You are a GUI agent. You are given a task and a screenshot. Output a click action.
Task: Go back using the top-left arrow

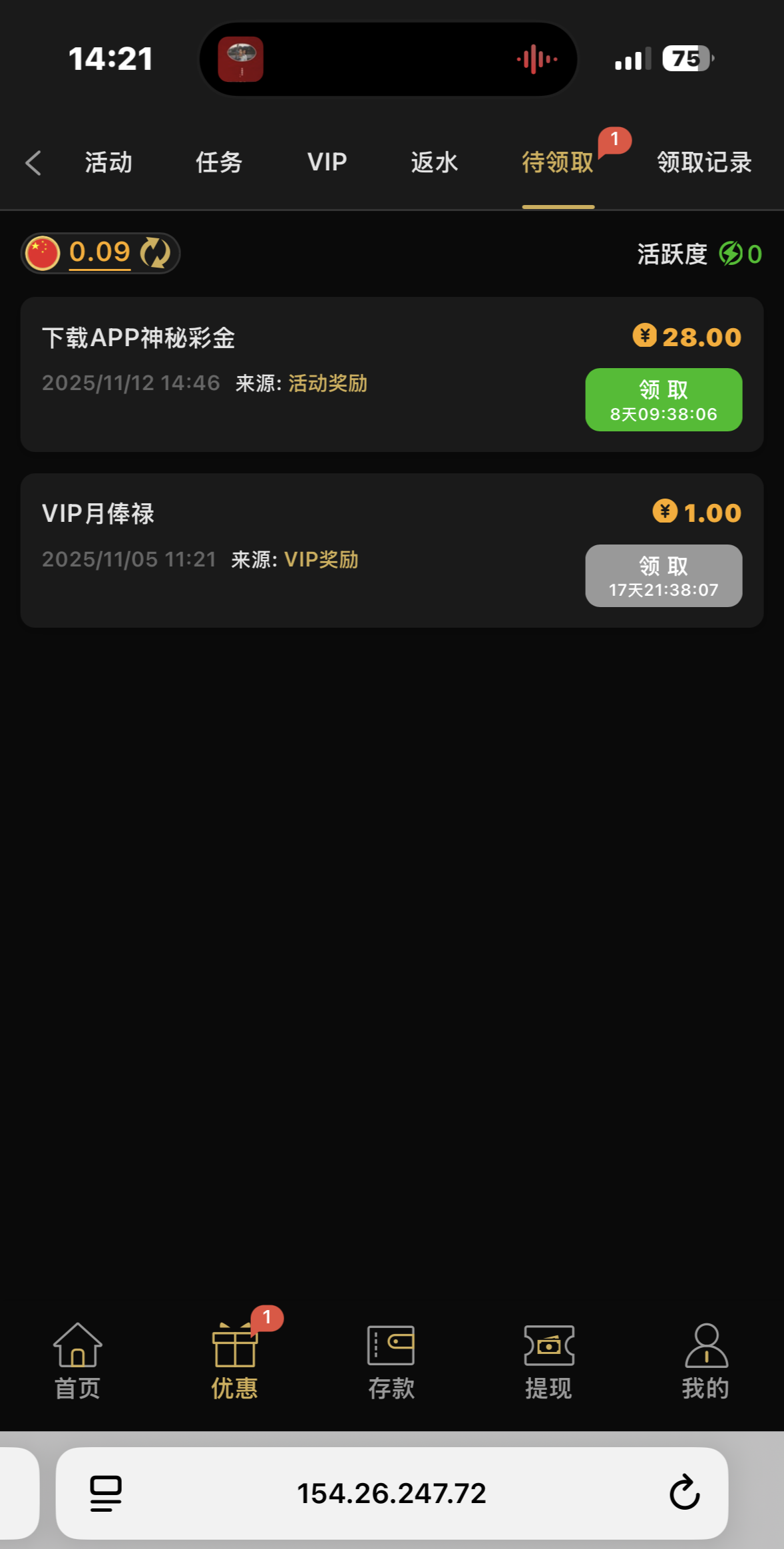point(33,162)
